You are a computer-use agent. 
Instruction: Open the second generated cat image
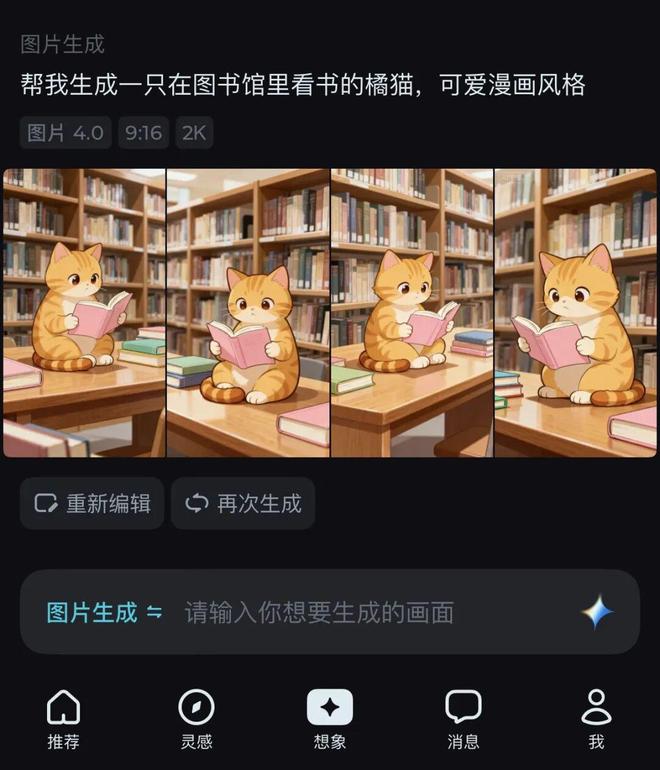[x=248, y=312]
